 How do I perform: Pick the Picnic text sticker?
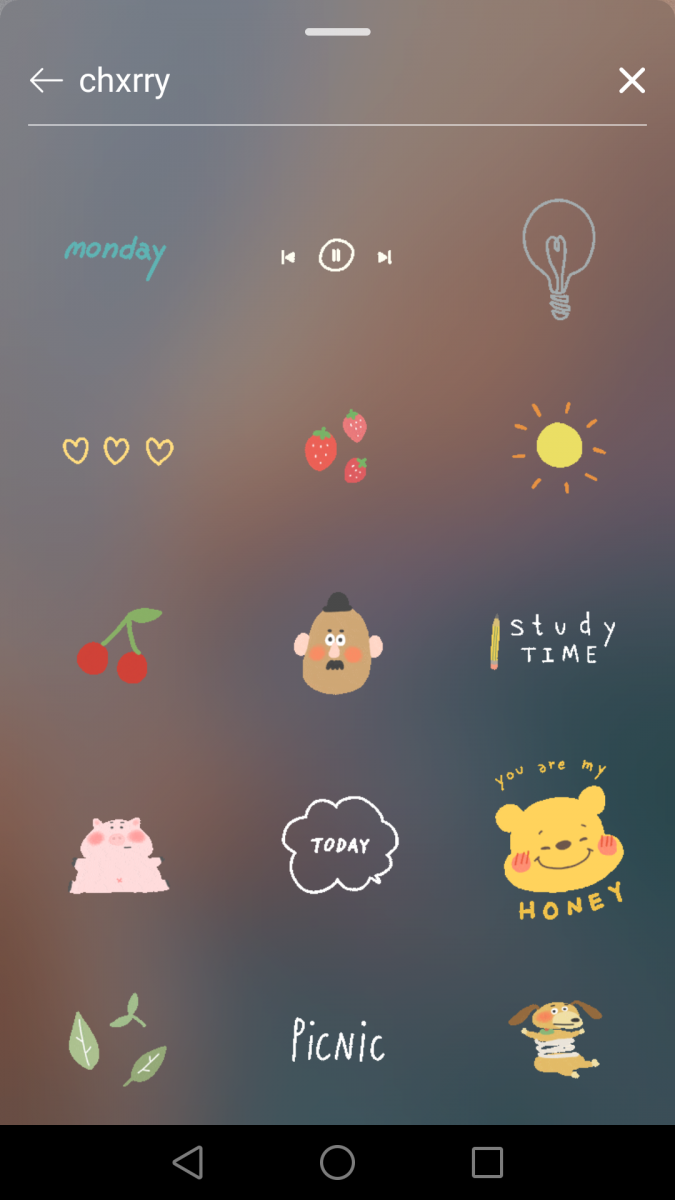pyautogui.click(x=337, y=1040)
